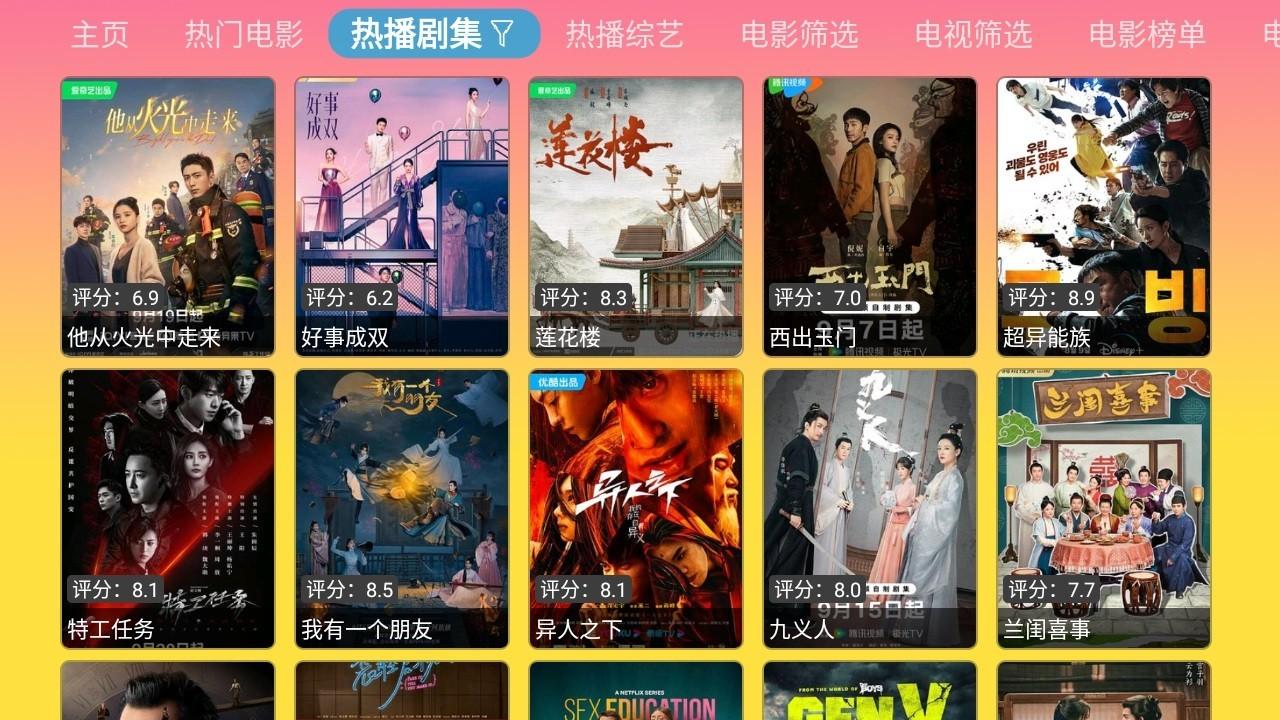Open 异人之下 details
The height and width of the screenshot is (720, 1280).
click(x=636, y=508)
